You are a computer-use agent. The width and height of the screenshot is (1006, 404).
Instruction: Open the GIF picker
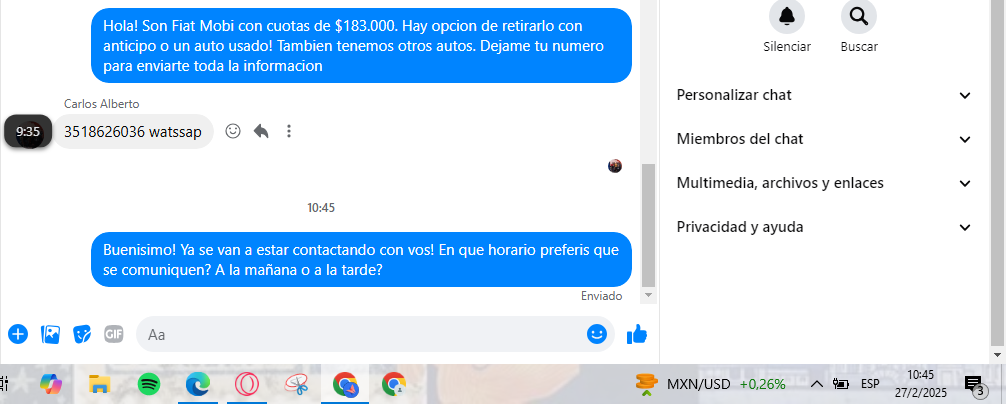(114, 334)
